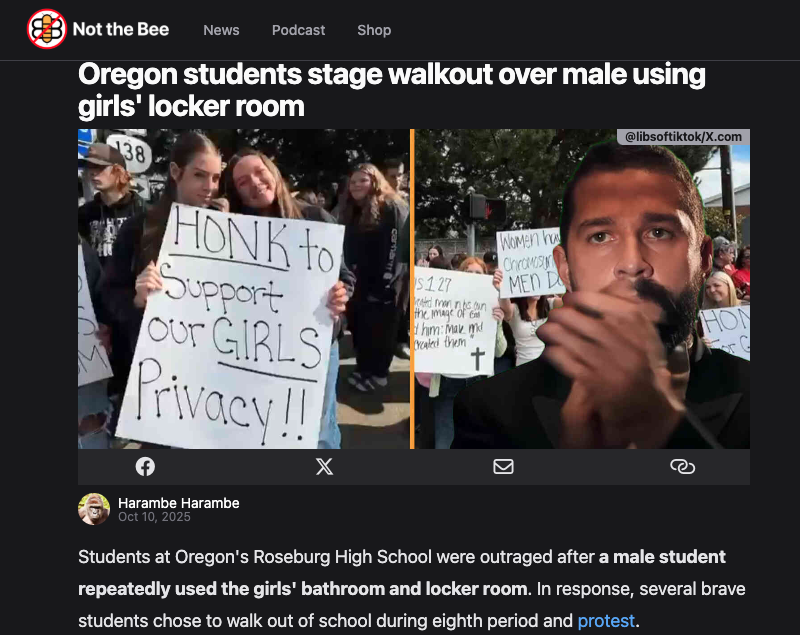Open the Not the Bee home logo
The image size is (800, 635).
click(97, 29)
